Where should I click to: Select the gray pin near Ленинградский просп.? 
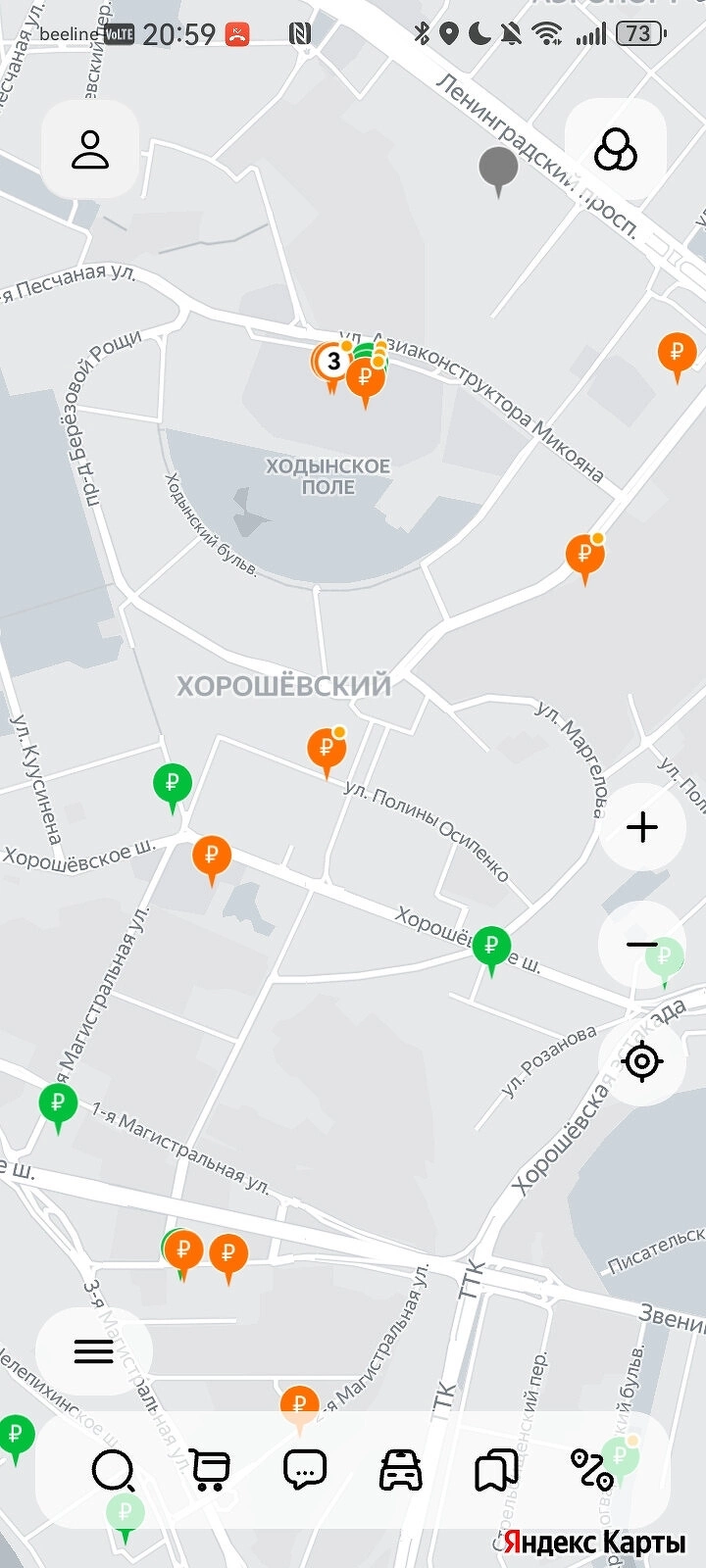498,168
